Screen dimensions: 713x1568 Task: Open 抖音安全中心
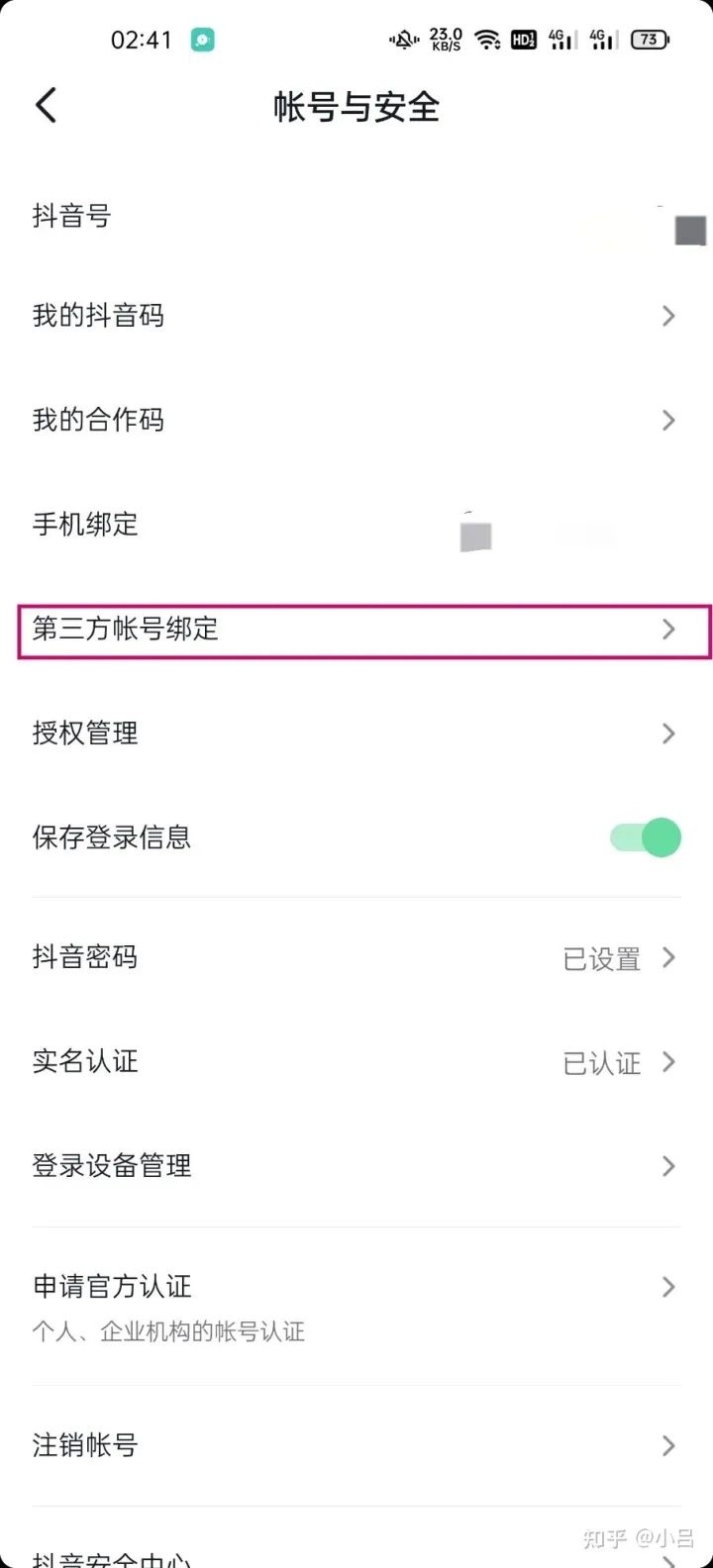(x=356, y=1552)
